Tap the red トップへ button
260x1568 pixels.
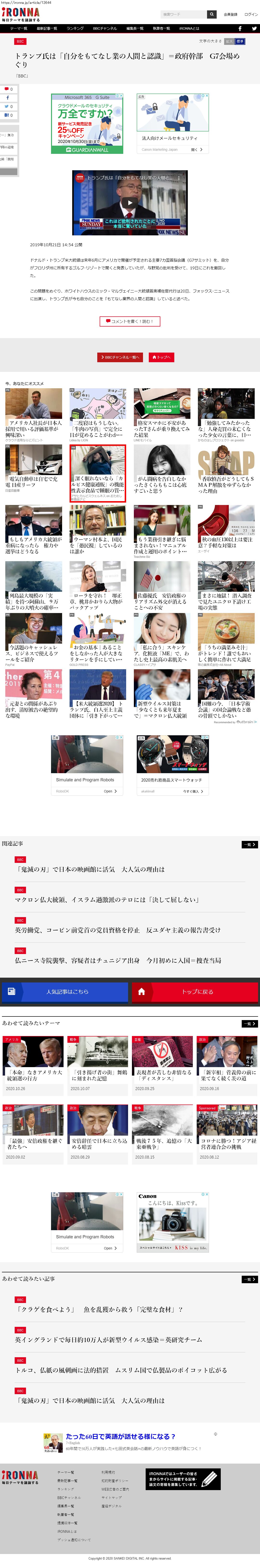162,357
